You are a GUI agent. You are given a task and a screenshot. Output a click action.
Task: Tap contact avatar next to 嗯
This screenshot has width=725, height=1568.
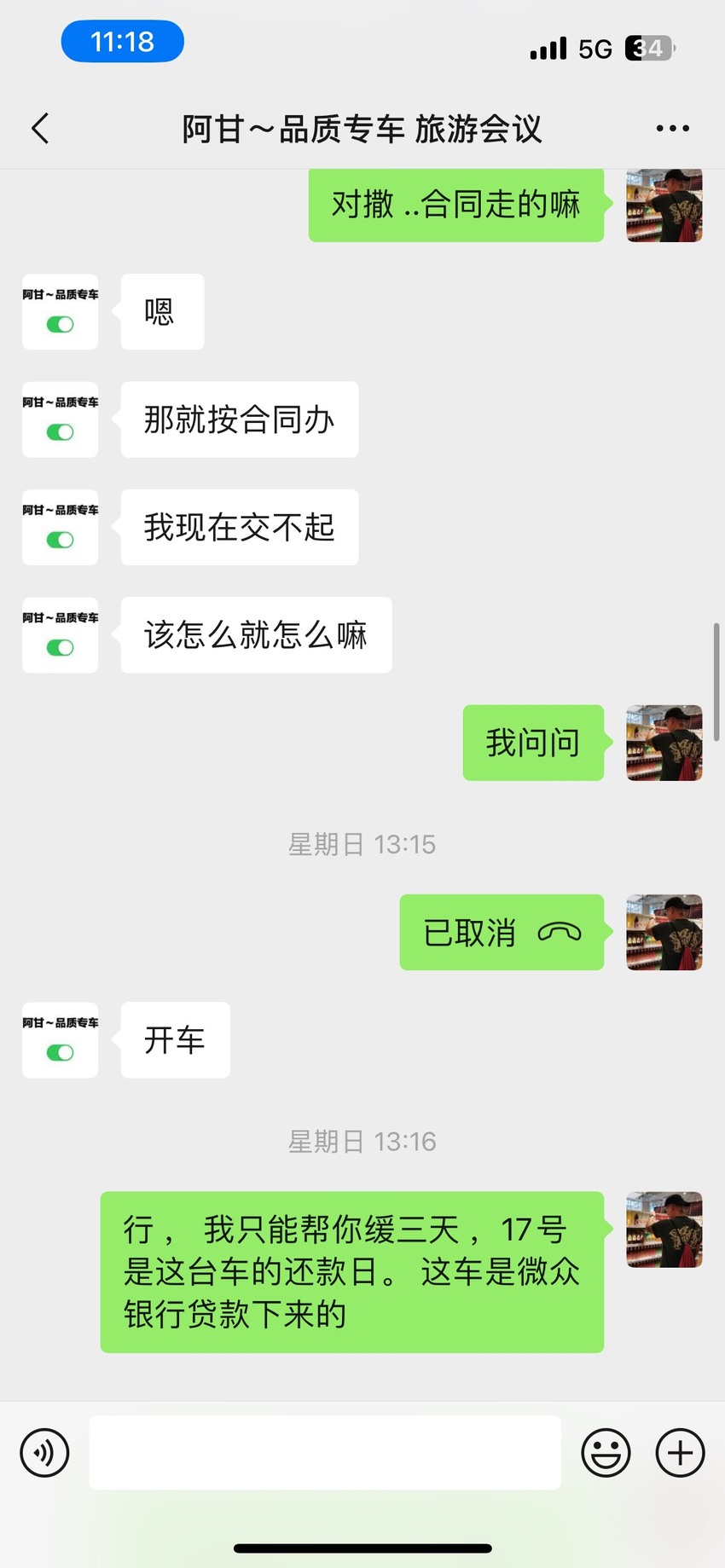tap(61, 312)
